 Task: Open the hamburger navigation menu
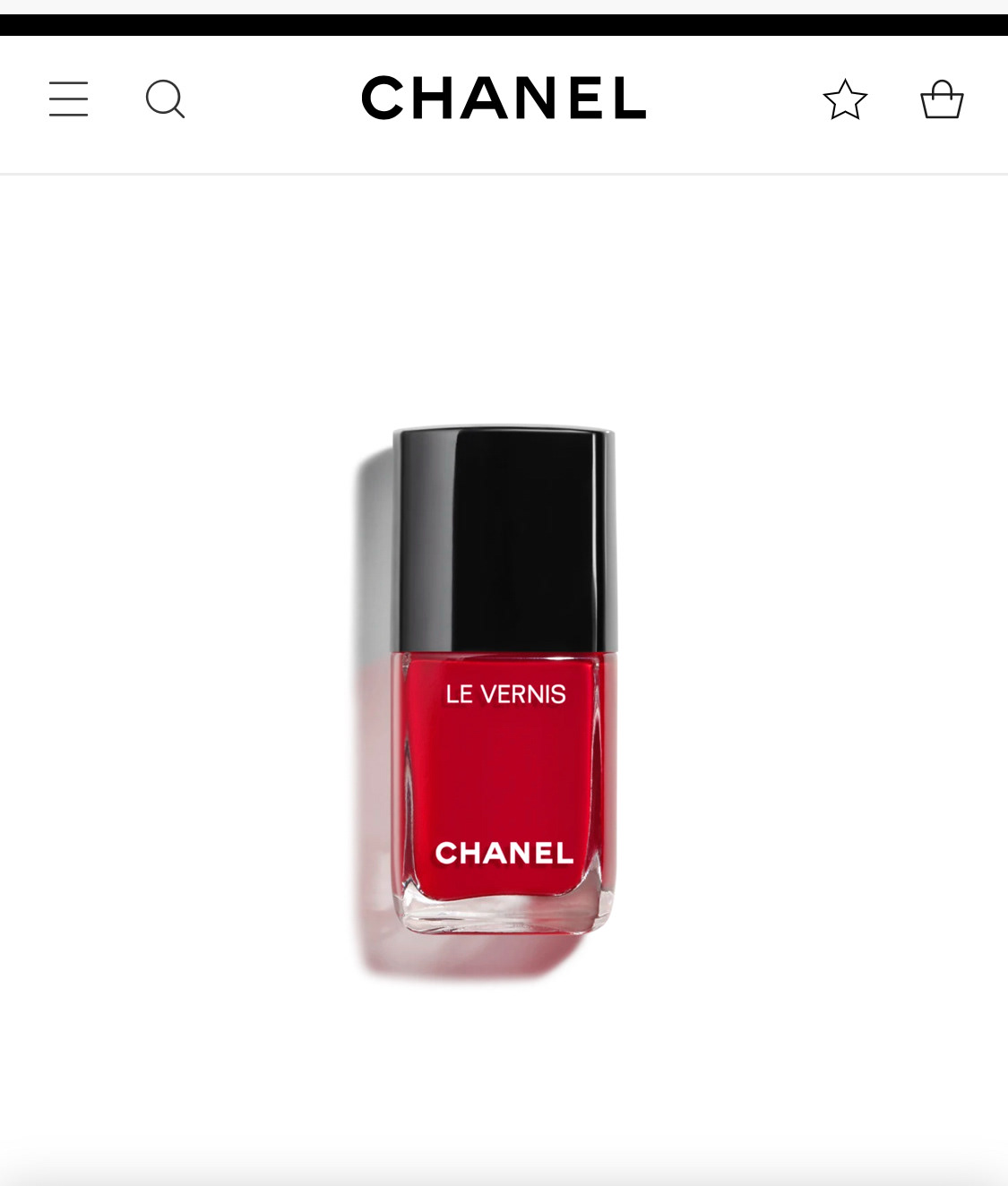point(68,99)
